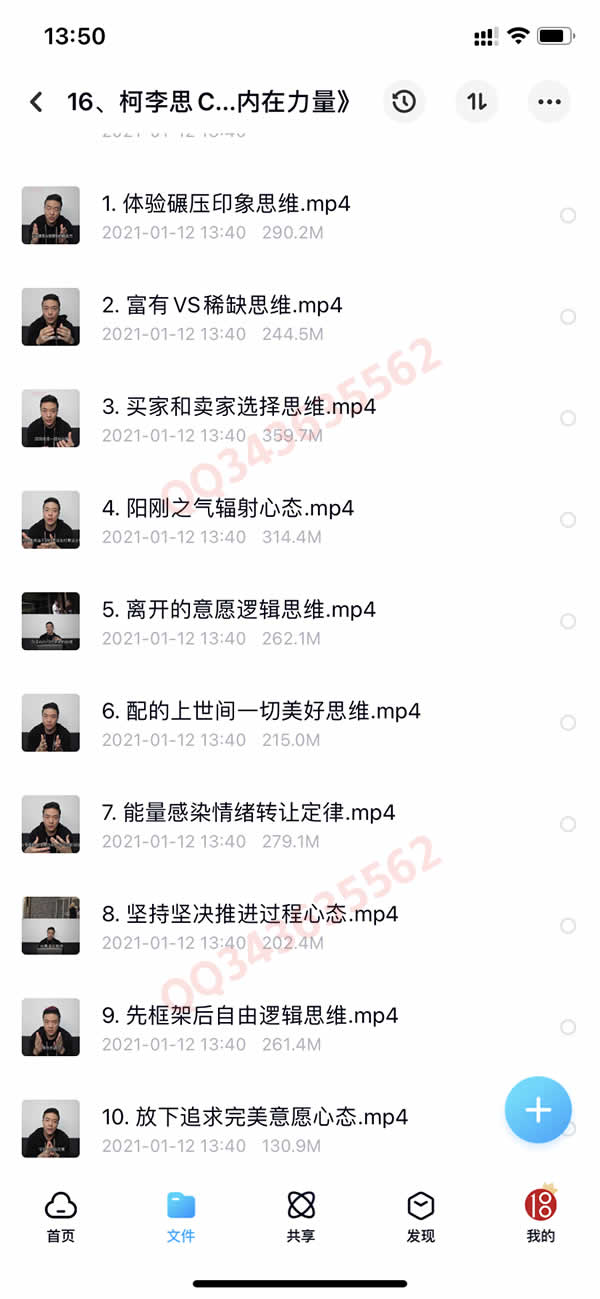Open file 2. 富有VS稀缺思维.mp4

(222, 305)
